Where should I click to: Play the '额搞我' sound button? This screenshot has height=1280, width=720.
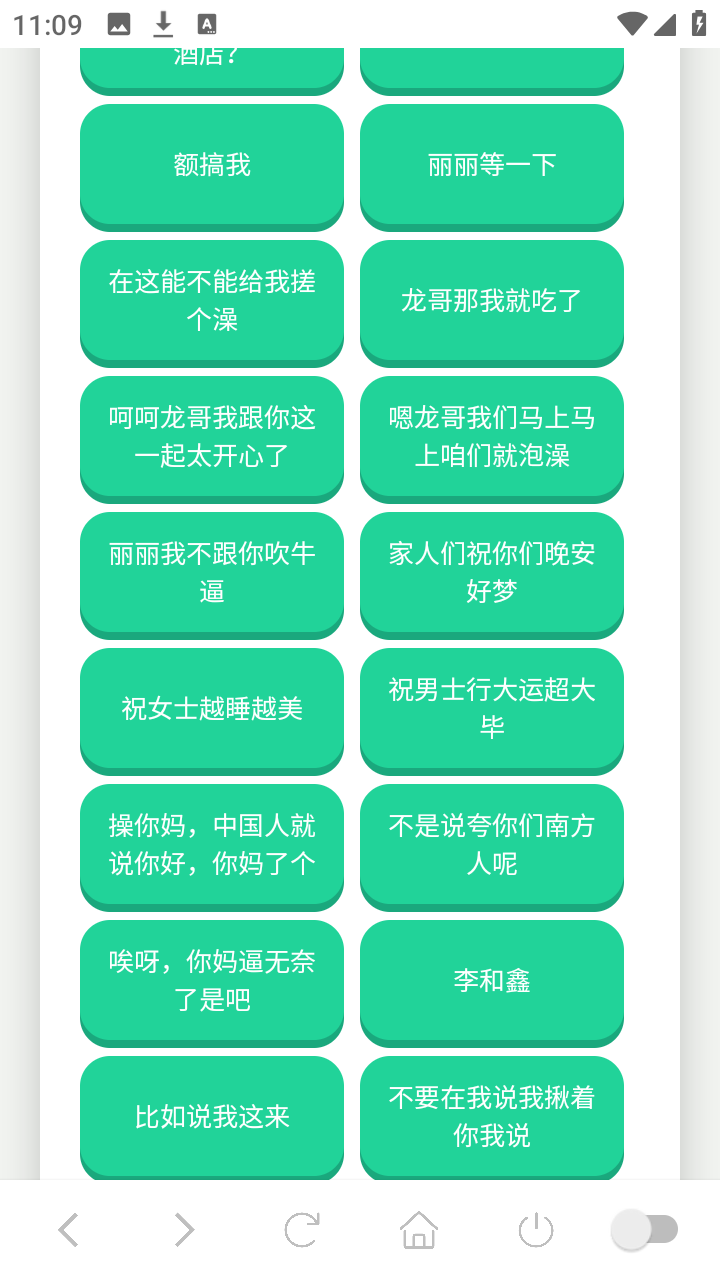coord(211,166)
